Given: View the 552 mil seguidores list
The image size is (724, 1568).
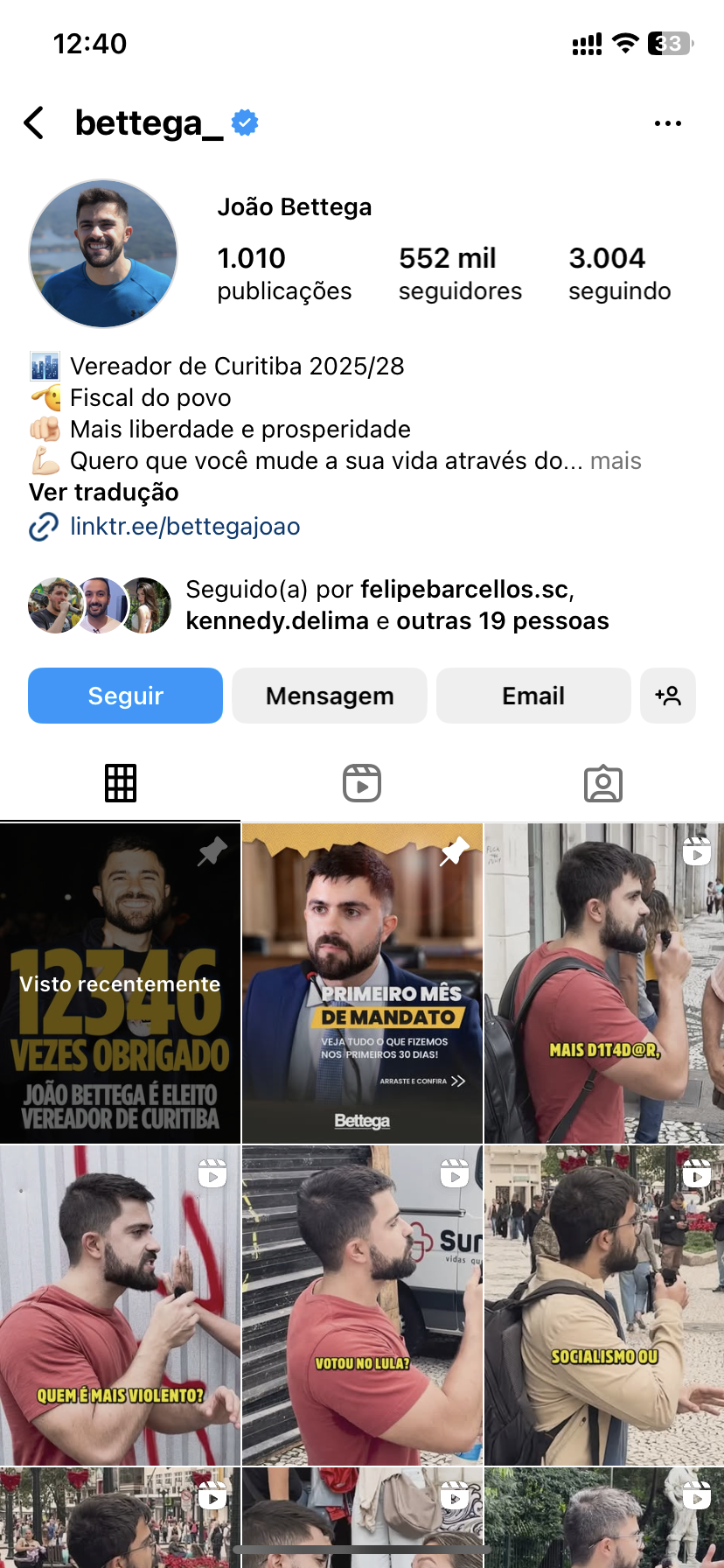Looking at the screenshot, I should click(460, 274).
